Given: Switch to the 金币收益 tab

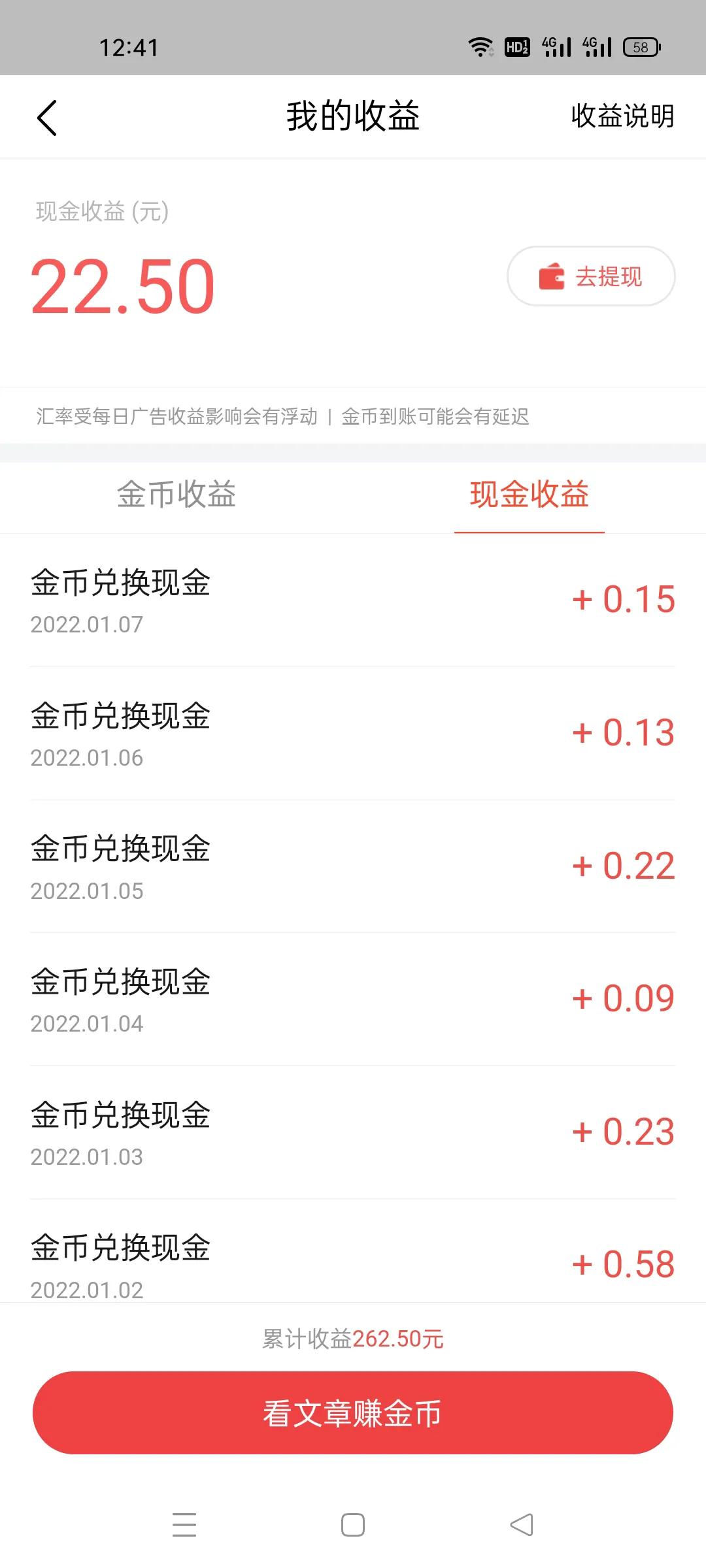Looking at the screenshot, I should pyautogui.click(x=176, y=495).
